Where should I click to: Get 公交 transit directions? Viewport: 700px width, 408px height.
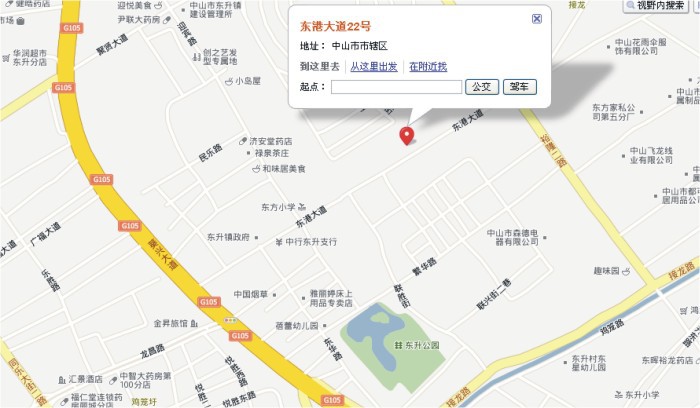coord(482,88)
